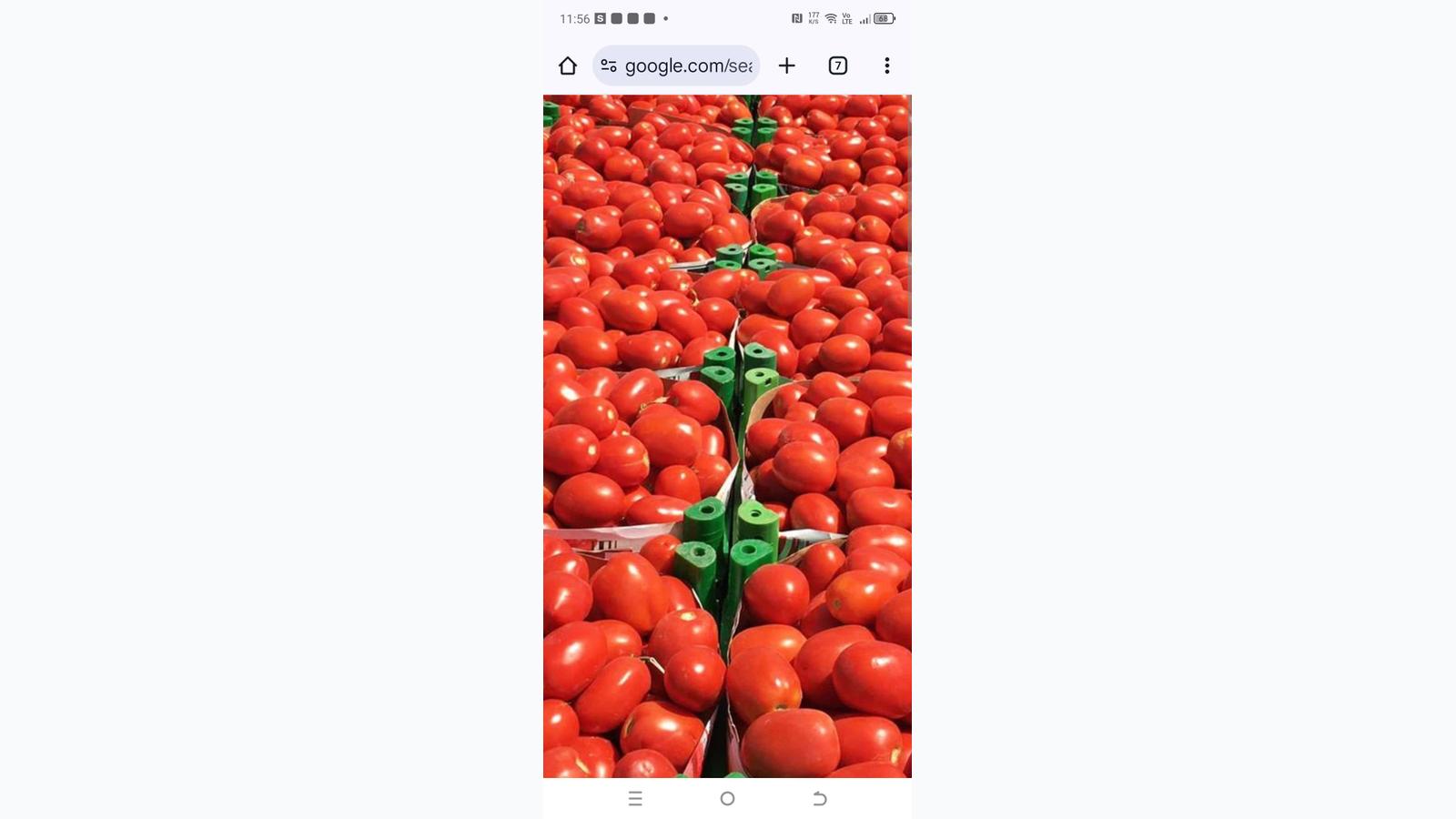Image resolution: width=1456 pixels, height=819 pixels.
Task: Tap site info icon in address bar
Action: coord(609,66)
